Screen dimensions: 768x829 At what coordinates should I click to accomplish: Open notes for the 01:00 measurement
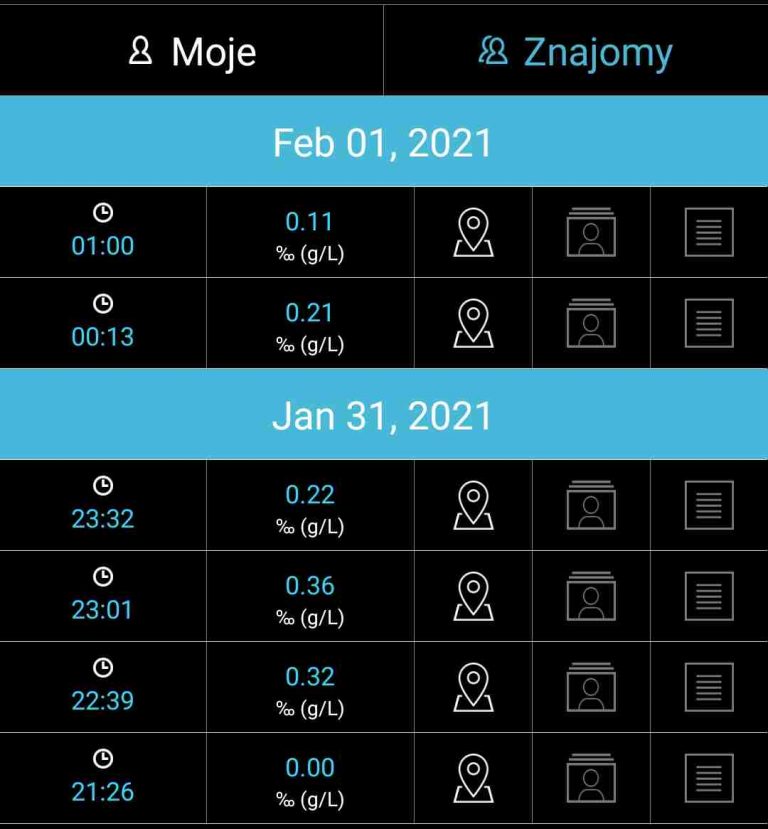pos(709,232)
